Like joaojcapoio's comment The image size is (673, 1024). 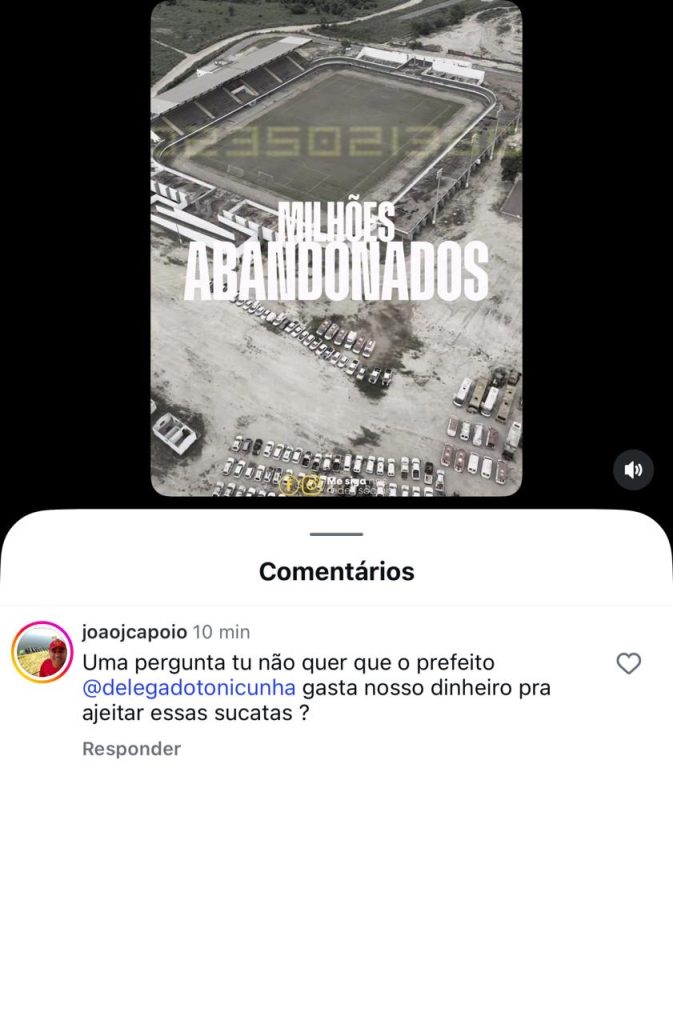(628, 663)
